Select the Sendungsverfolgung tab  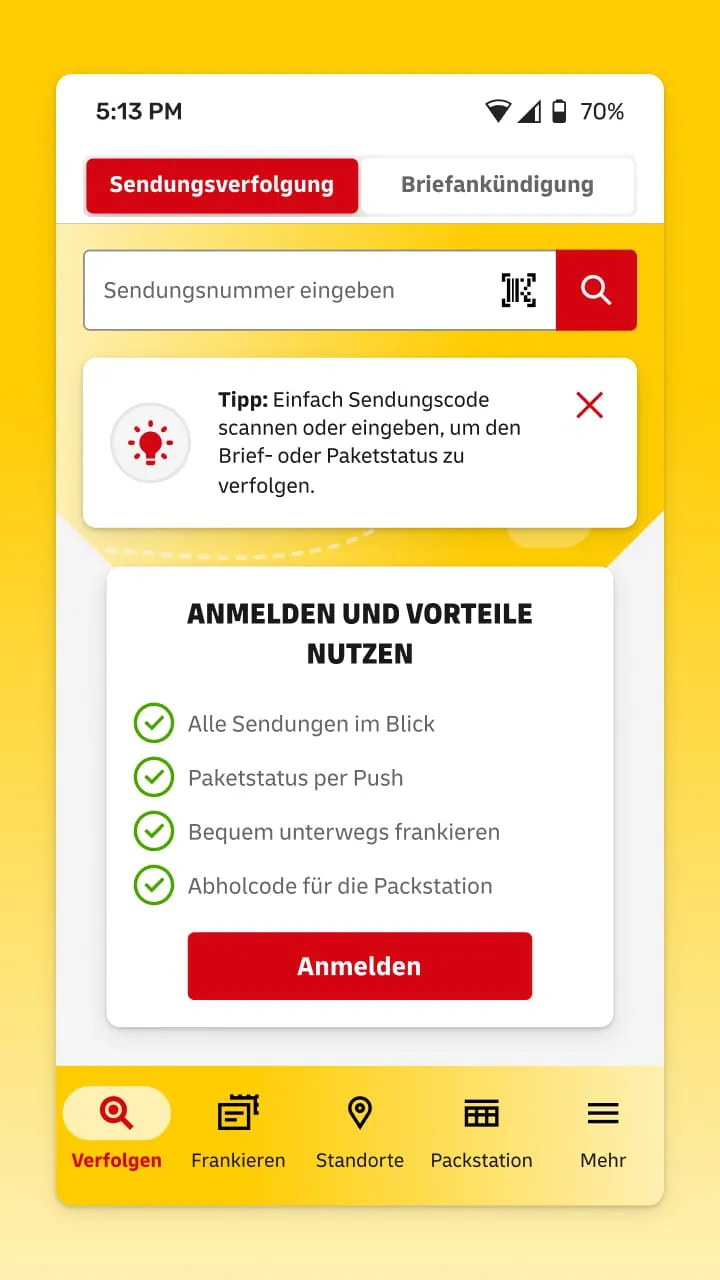221,185
